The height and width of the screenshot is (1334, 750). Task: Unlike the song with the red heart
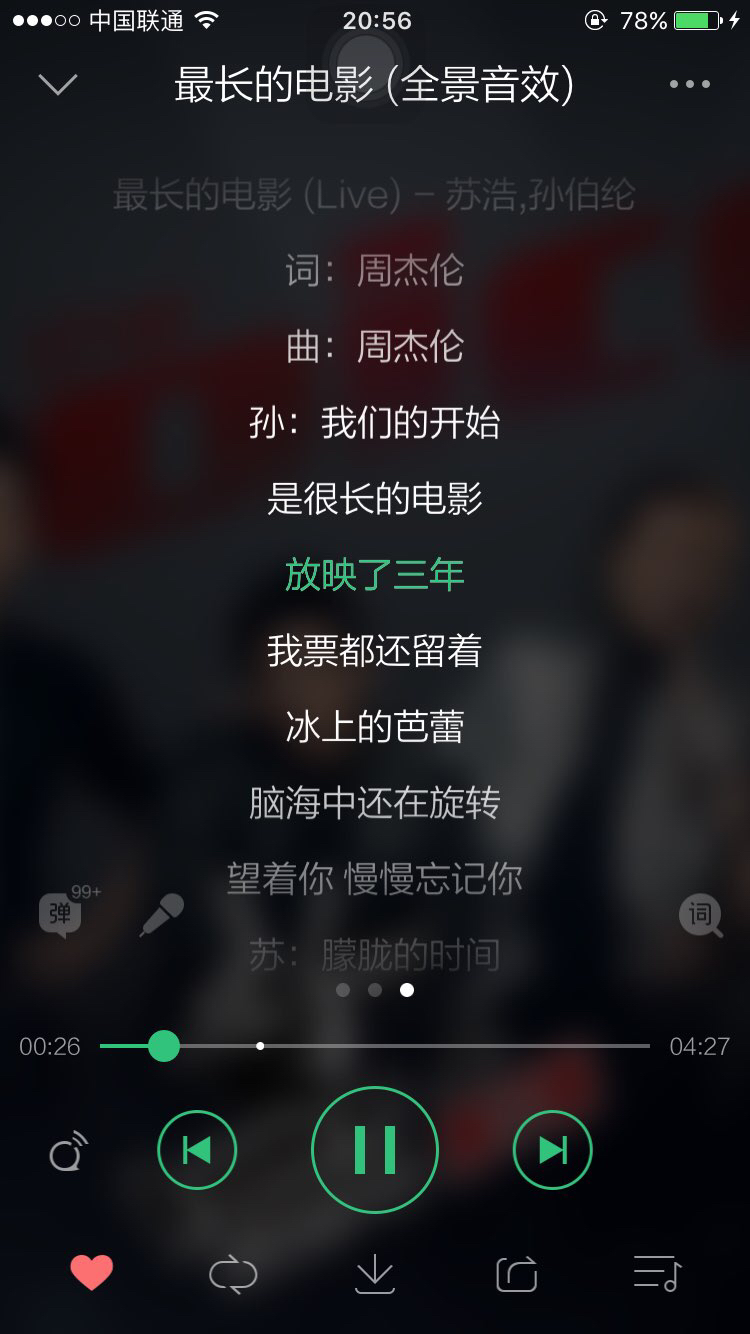91,1273
